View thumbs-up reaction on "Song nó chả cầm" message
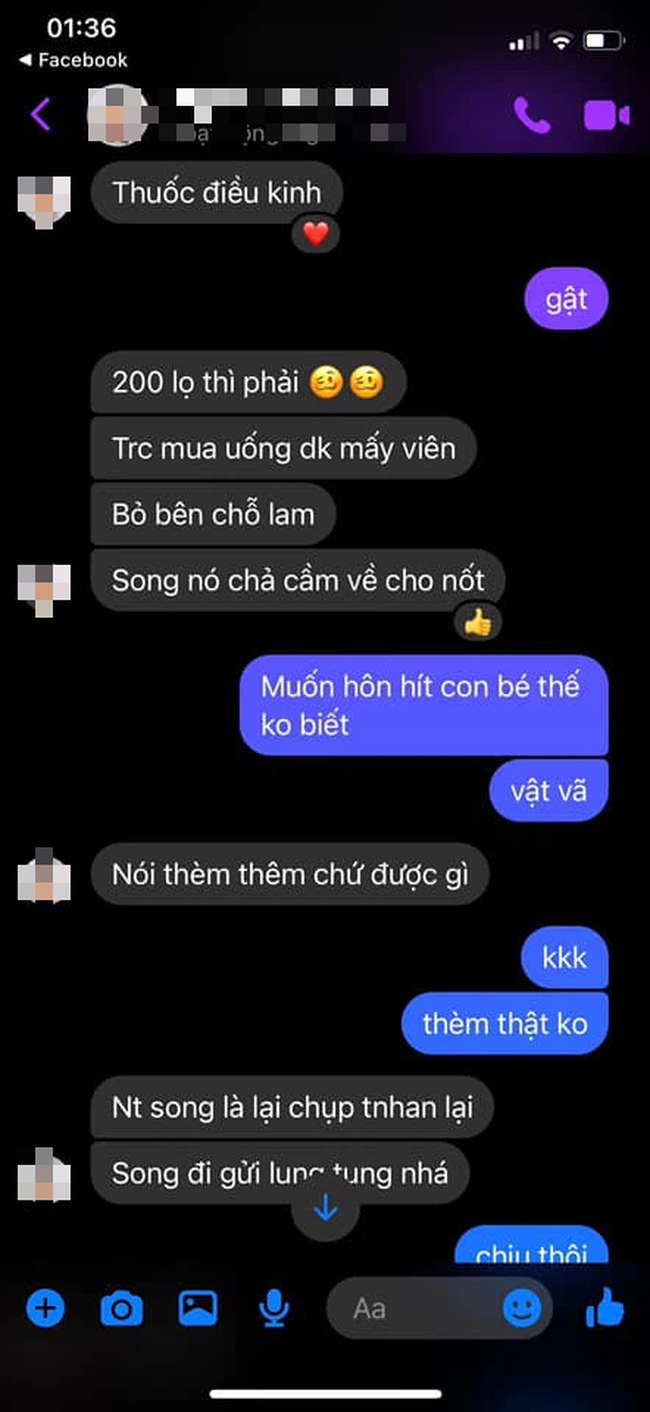Image resolution: width=650 pixels, height=1412 pixels. pyautogui.click(x=478, y=623)
